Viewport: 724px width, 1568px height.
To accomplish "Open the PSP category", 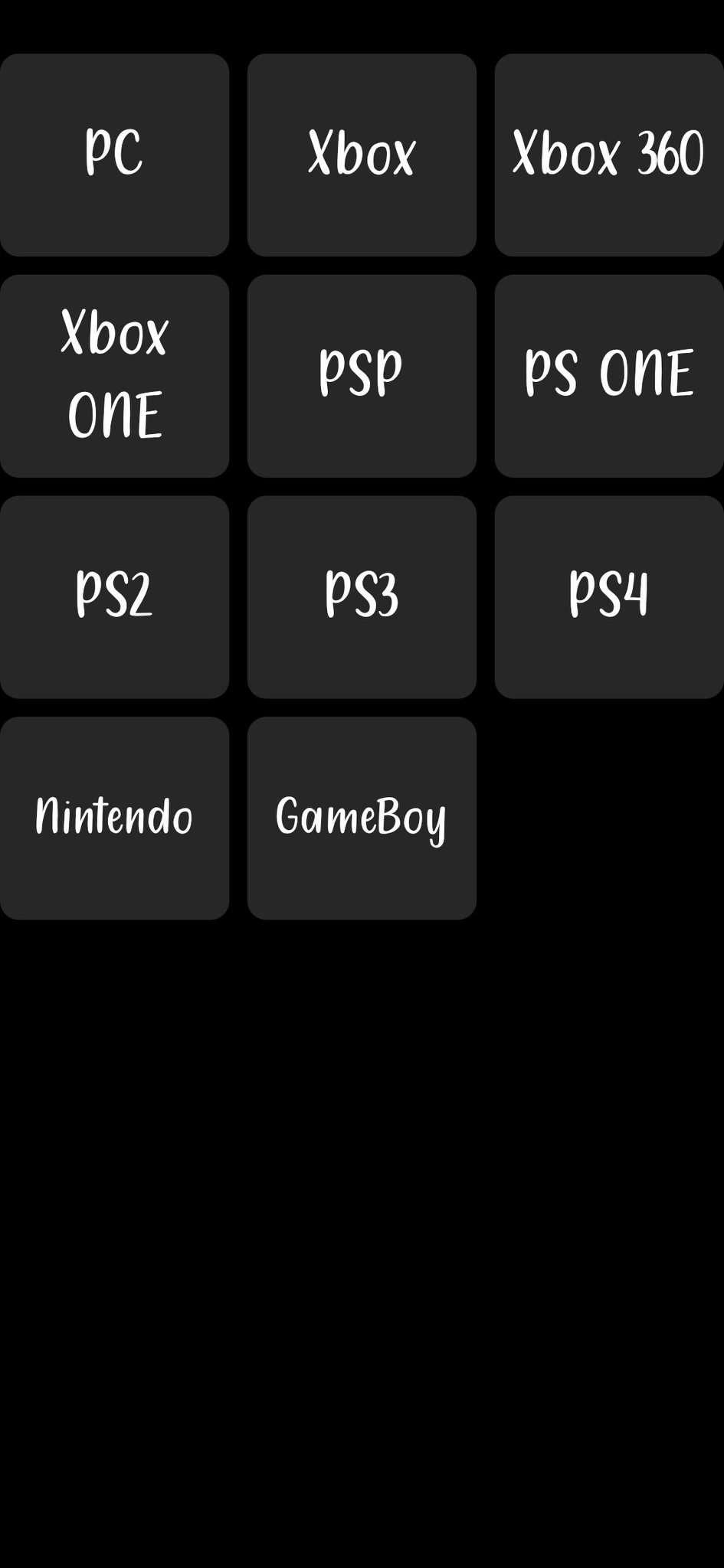I will coord(362,376).
